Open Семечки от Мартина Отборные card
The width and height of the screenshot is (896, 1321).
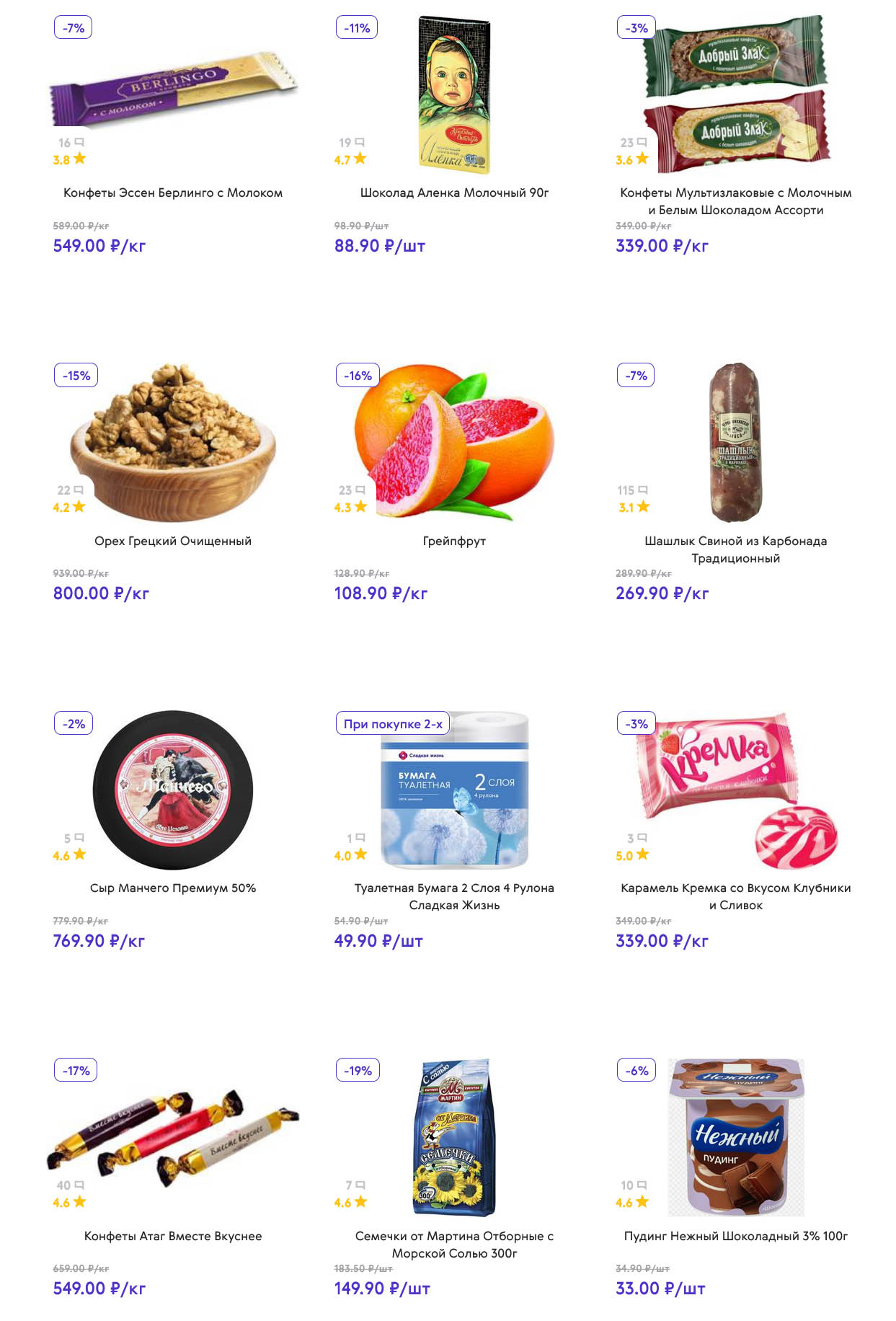pyautogui.click(x=454, y=1245)
